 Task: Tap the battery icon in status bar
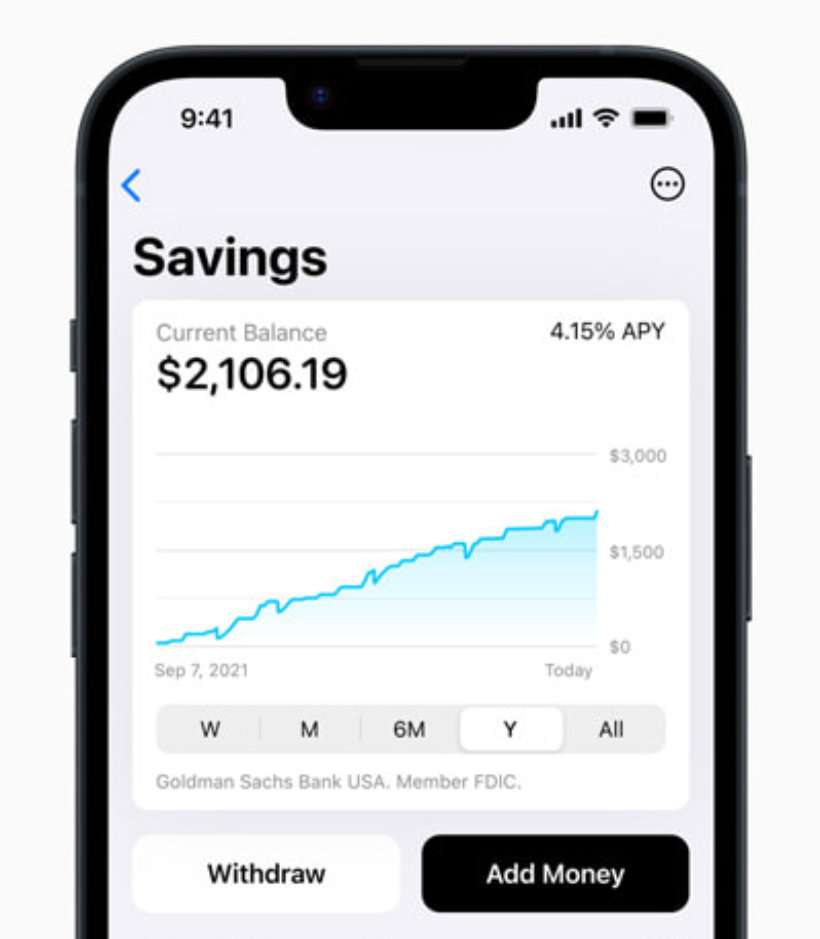652,119
